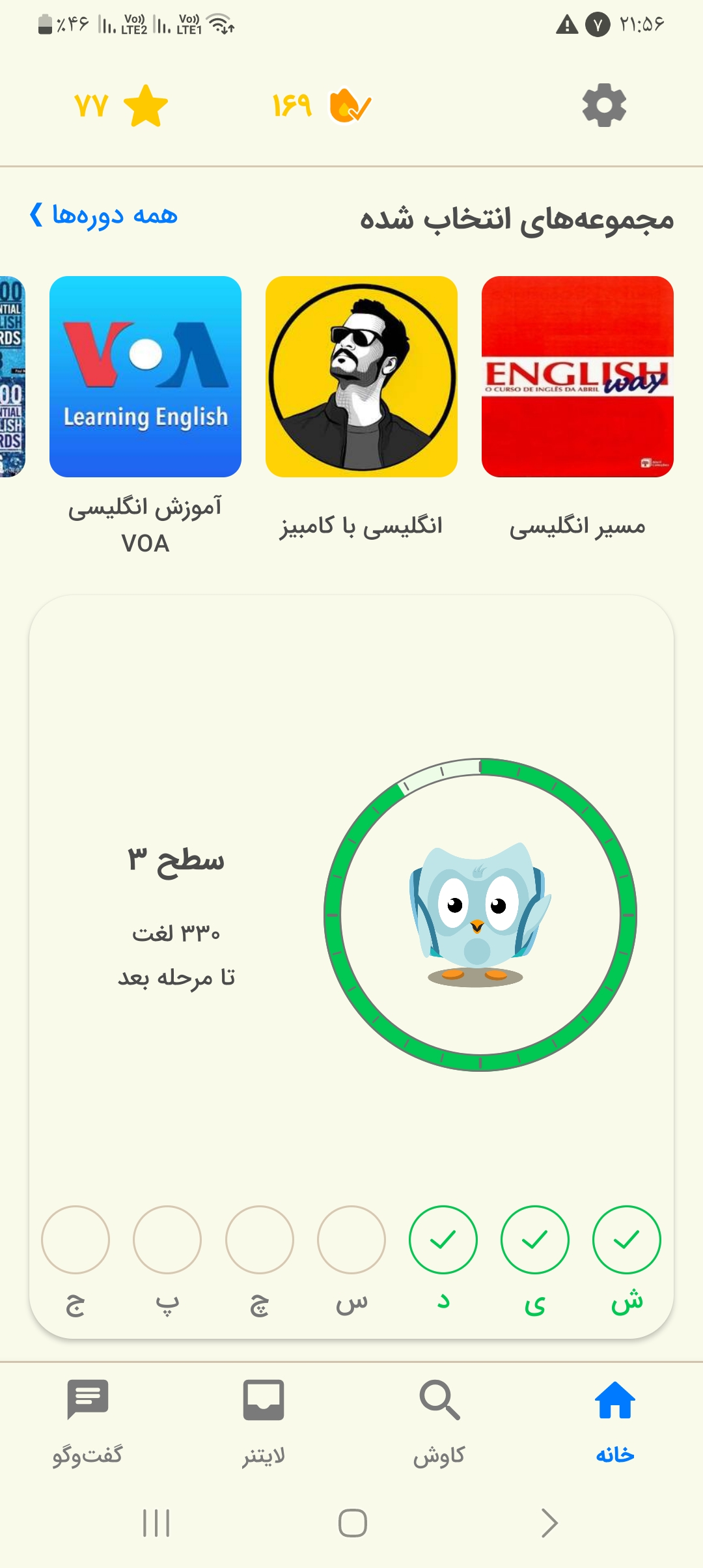Tap the system home button

pyautogui.click(x=352, y=1523)
